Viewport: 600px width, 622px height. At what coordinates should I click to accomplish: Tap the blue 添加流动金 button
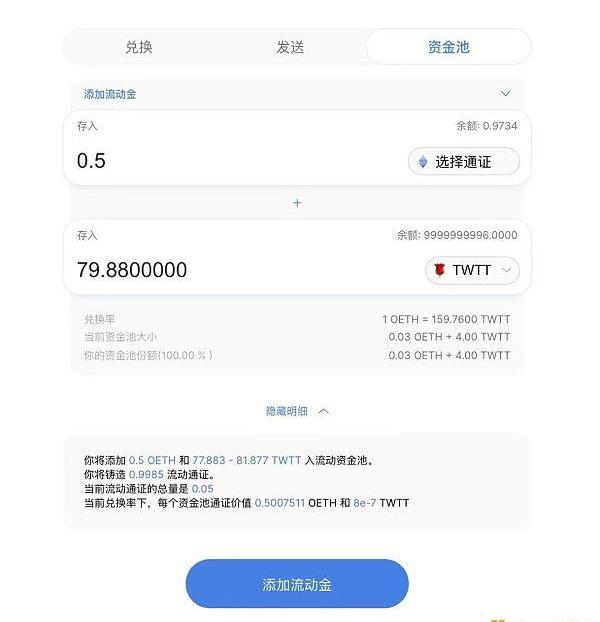coord(297,584)
